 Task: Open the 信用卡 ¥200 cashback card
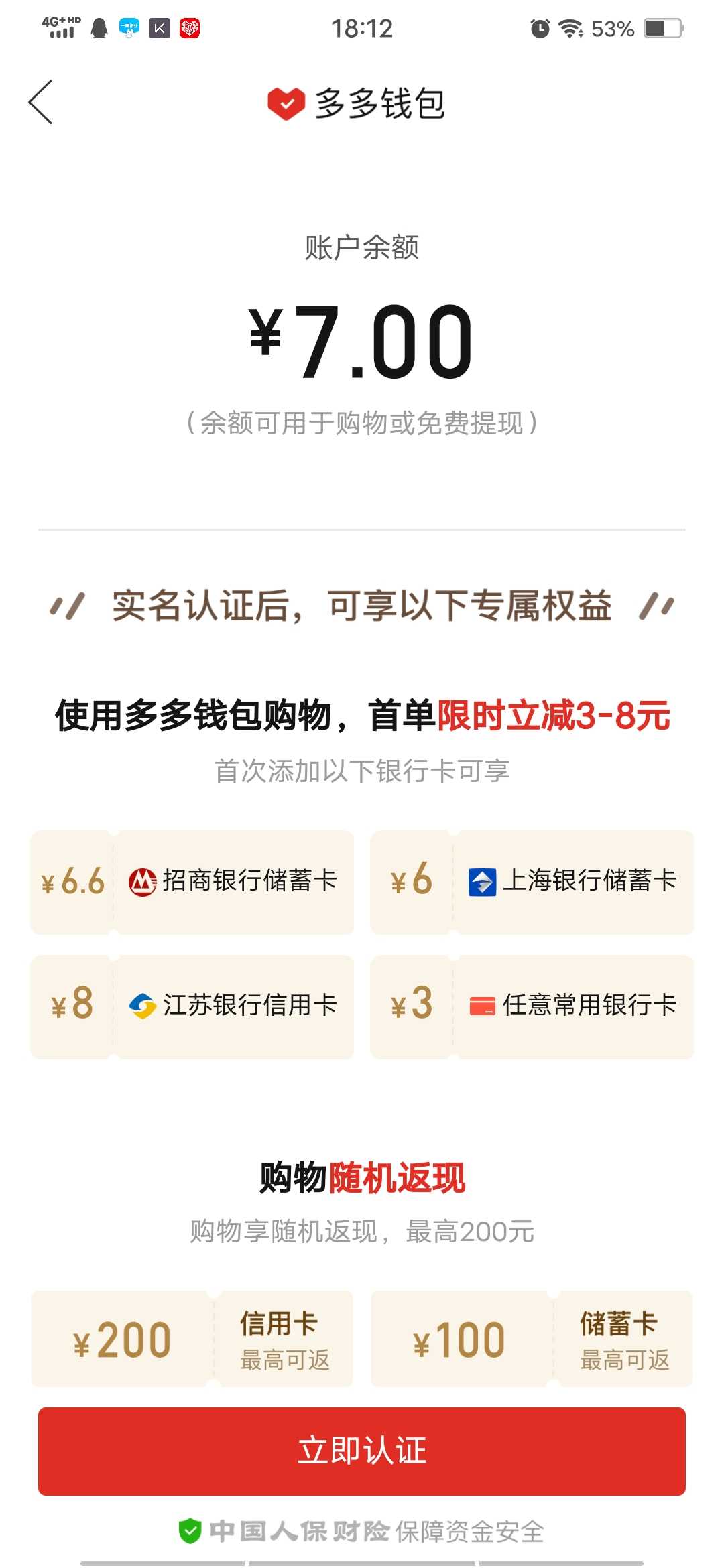click(x=192, y=1339)
